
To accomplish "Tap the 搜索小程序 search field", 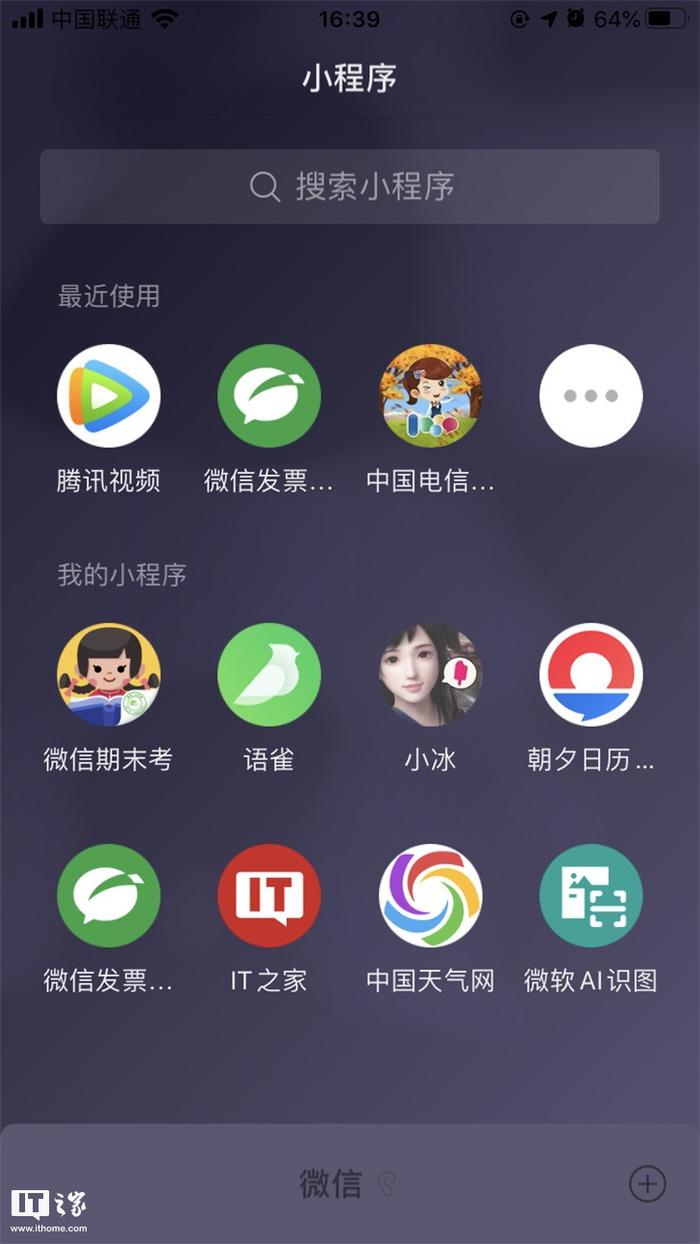I will pyautogui.click(x=350, y=187).
